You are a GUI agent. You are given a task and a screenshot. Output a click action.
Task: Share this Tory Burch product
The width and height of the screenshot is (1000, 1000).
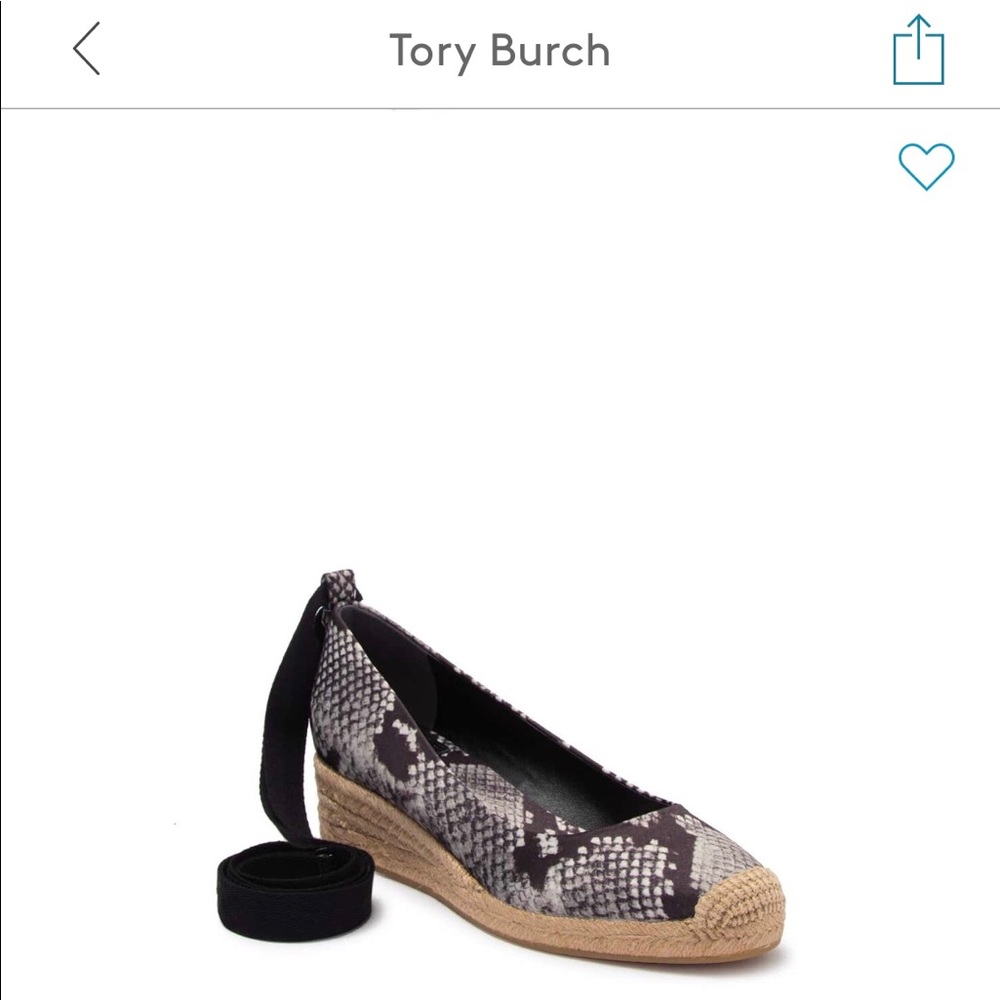tap(918, 50)
